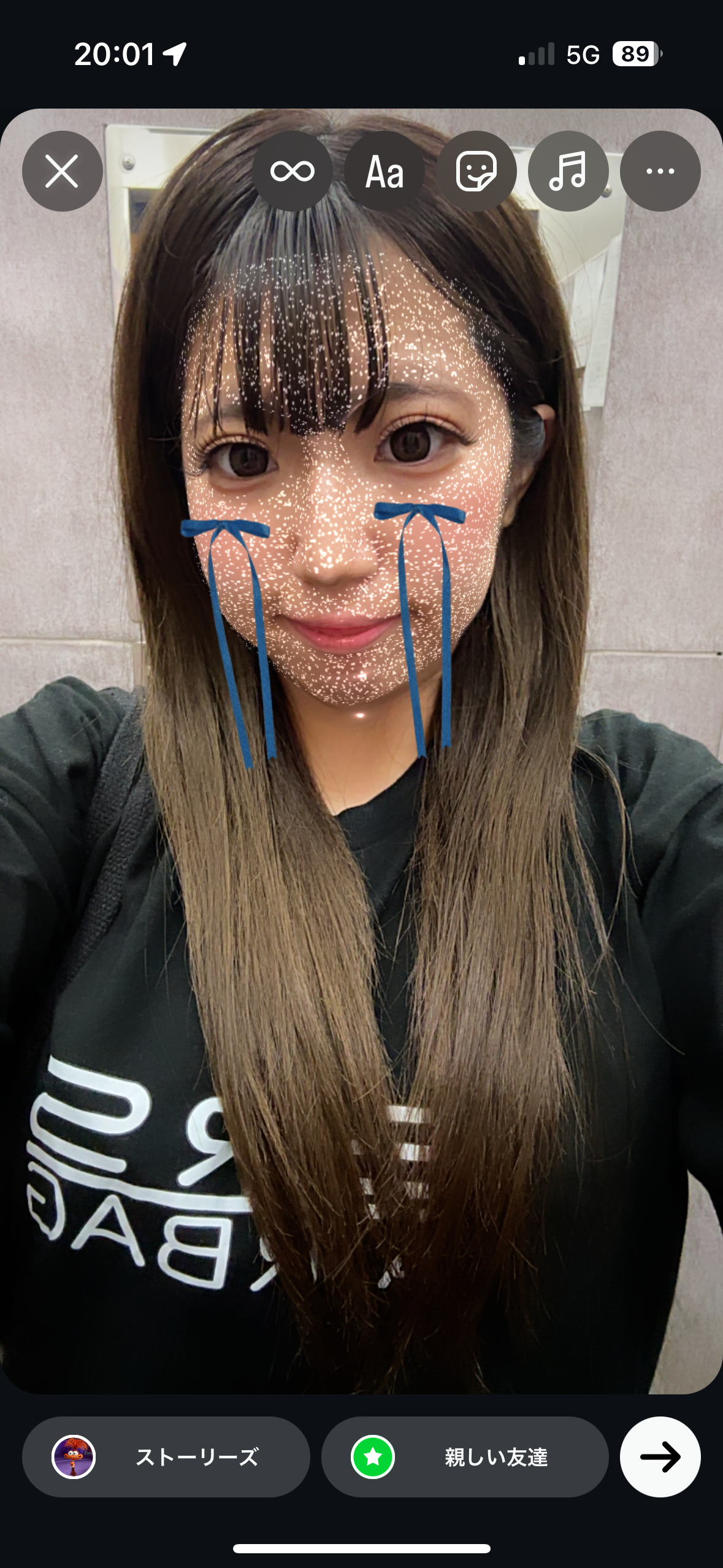This screenshot has width=723, height=1568.
Task: Tap the arrow to continue sharing
Action: click(x=660, y=1456)
